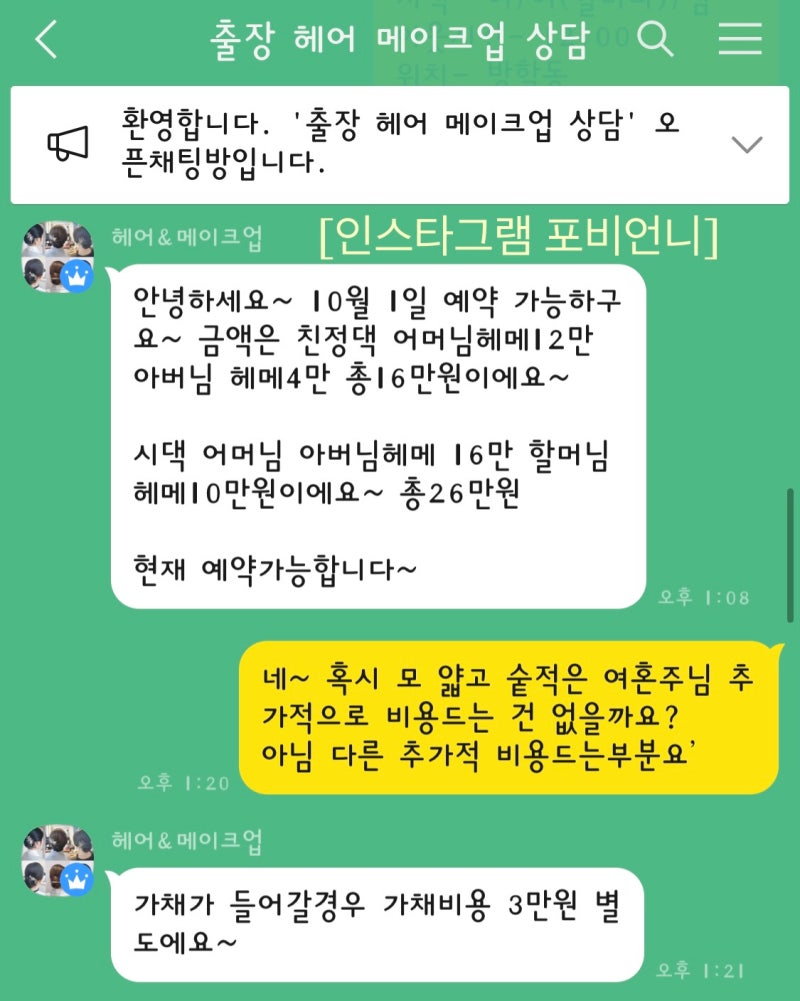Open 헤어&메이크업 profile picture on first message

point(59,256)
